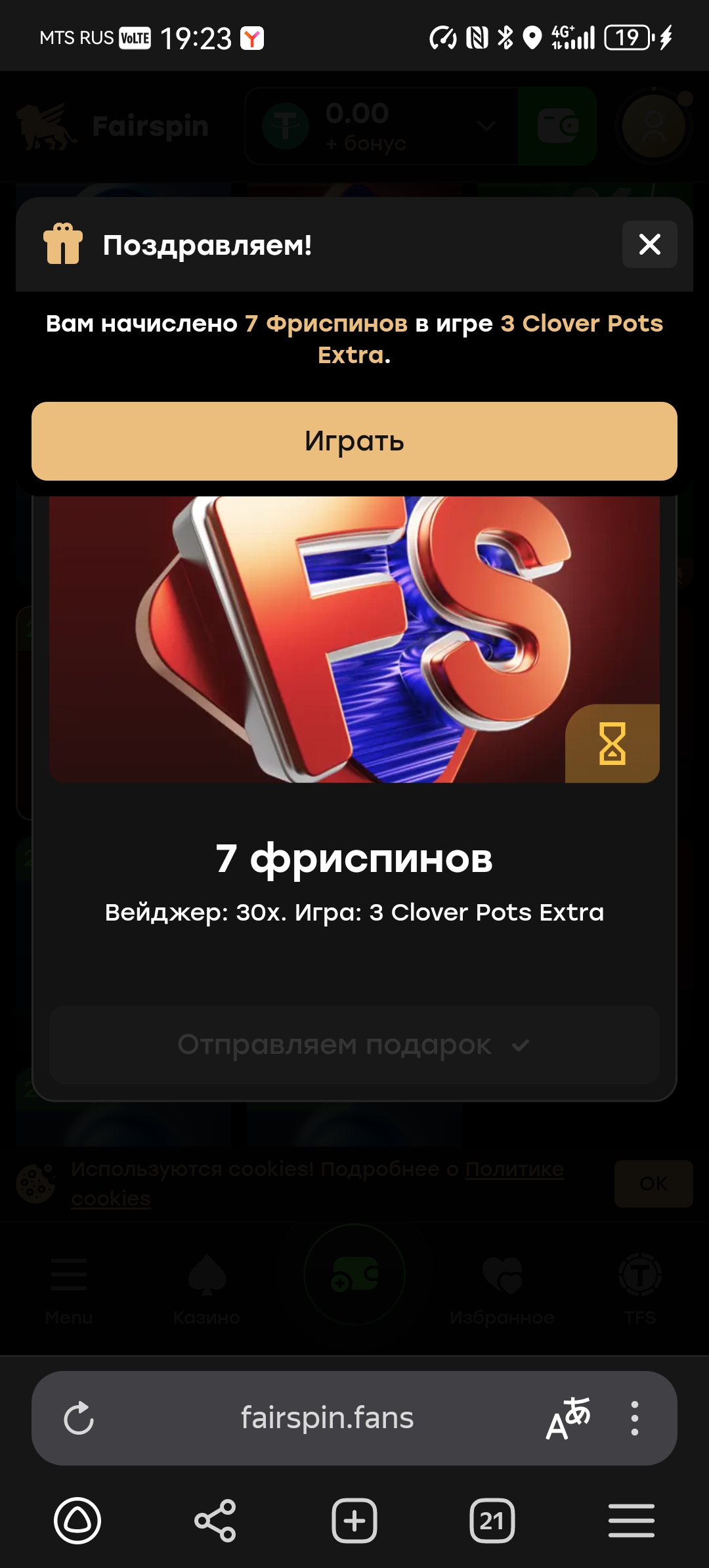709x1568 pixels.
Task: Share the current page
Action: [215, 1521]
